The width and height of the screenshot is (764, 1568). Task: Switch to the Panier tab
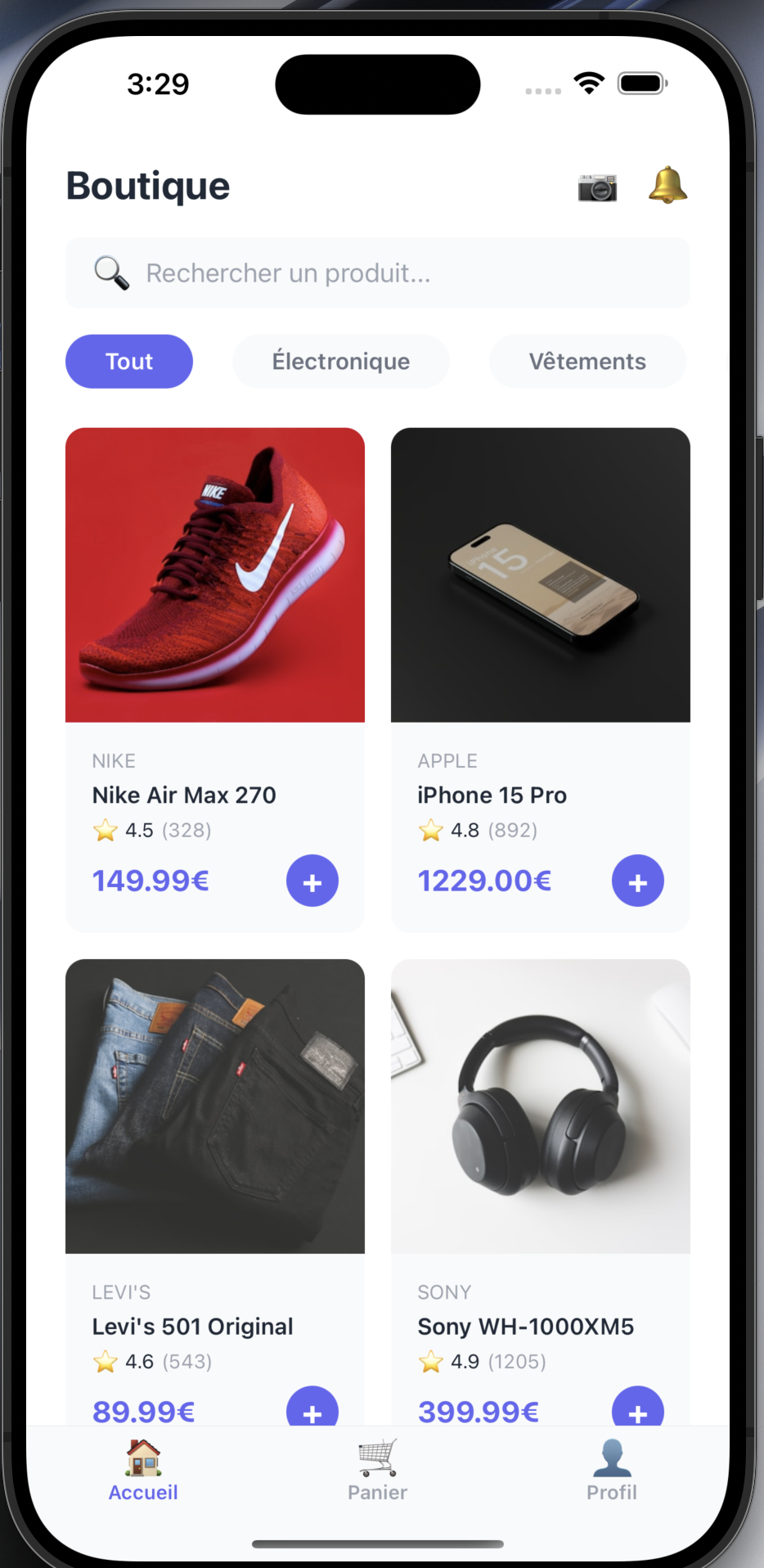pos(377,1473)
